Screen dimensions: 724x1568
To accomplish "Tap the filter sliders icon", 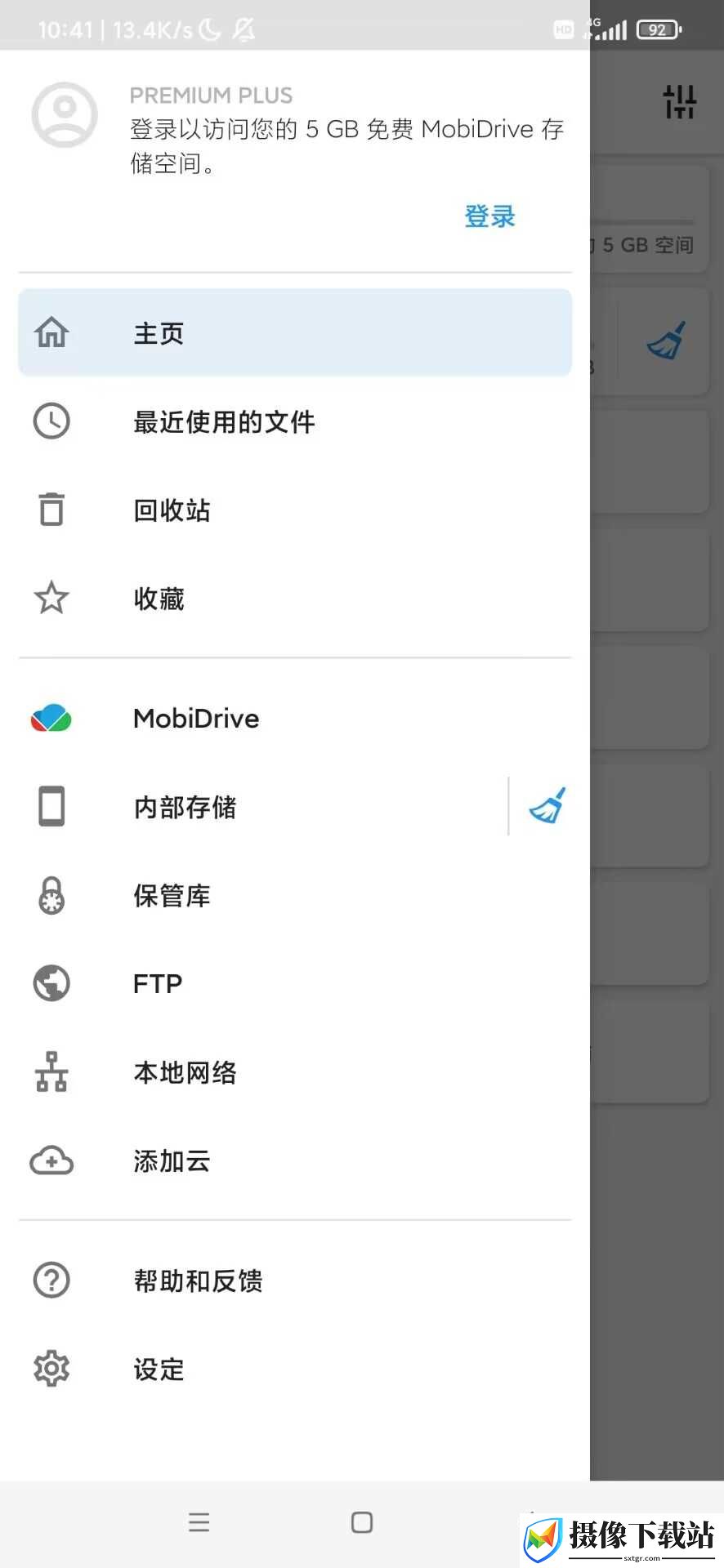I will click(x=679, y=102).
